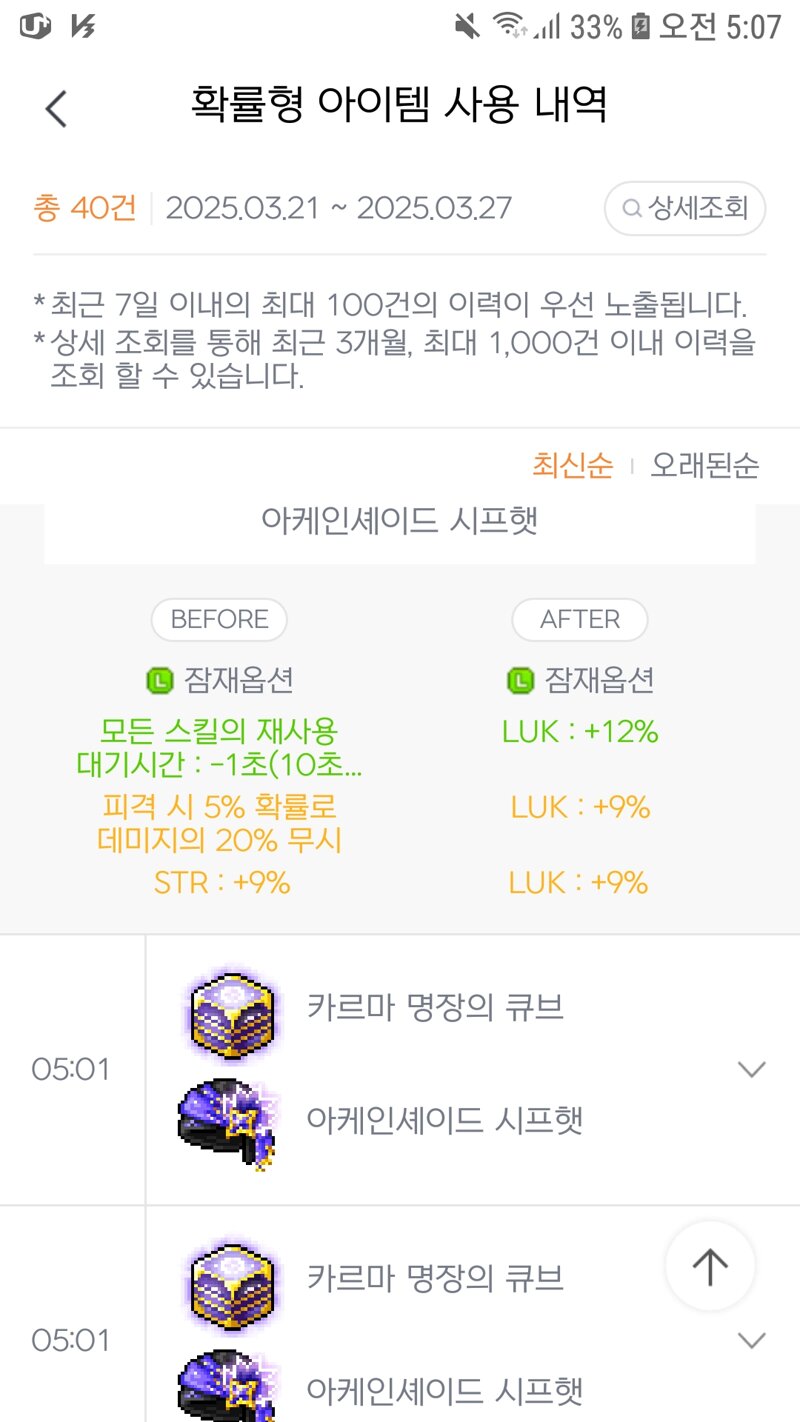Sort the list by 오래된순
The height and width of the screenshot is (1422, 800).
[704, 465]
